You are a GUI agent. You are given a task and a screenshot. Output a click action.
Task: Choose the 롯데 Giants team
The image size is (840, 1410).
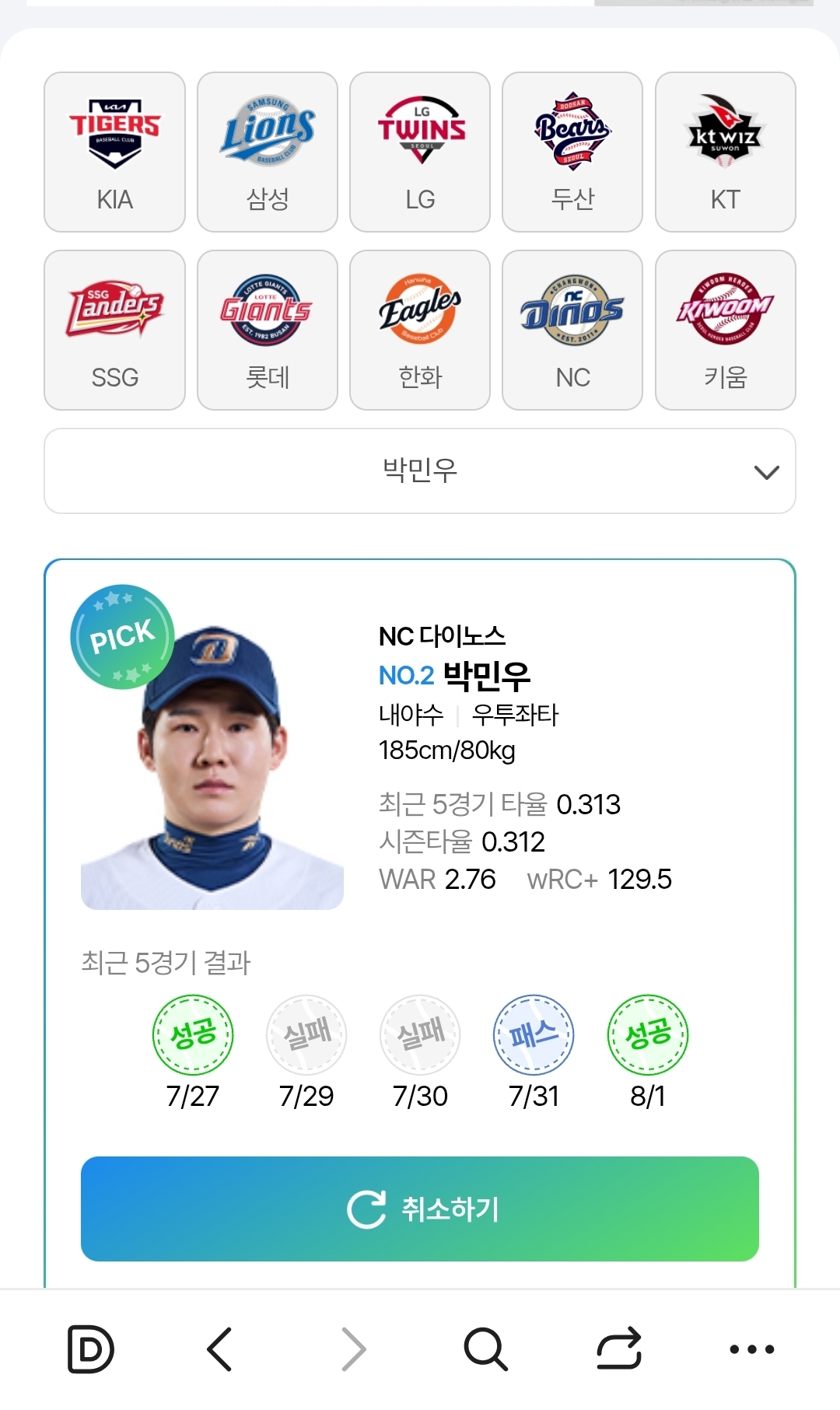pyautogui.click(x=268, y=330)
